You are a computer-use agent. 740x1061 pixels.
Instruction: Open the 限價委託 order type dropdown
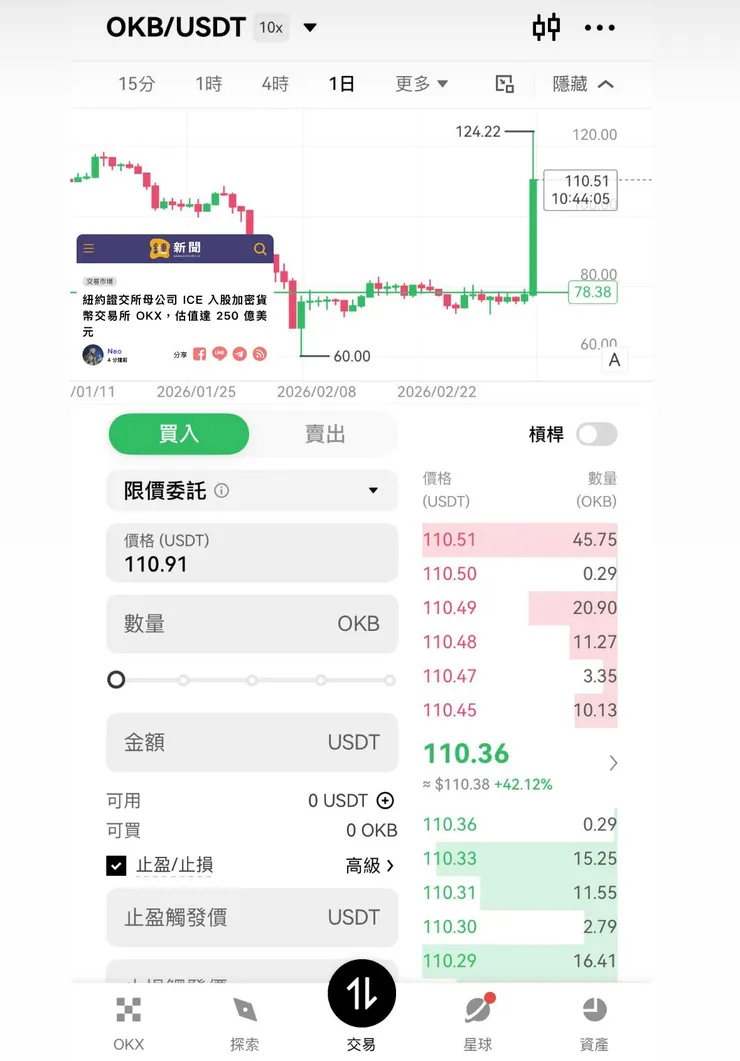click(x=374, y=491)
